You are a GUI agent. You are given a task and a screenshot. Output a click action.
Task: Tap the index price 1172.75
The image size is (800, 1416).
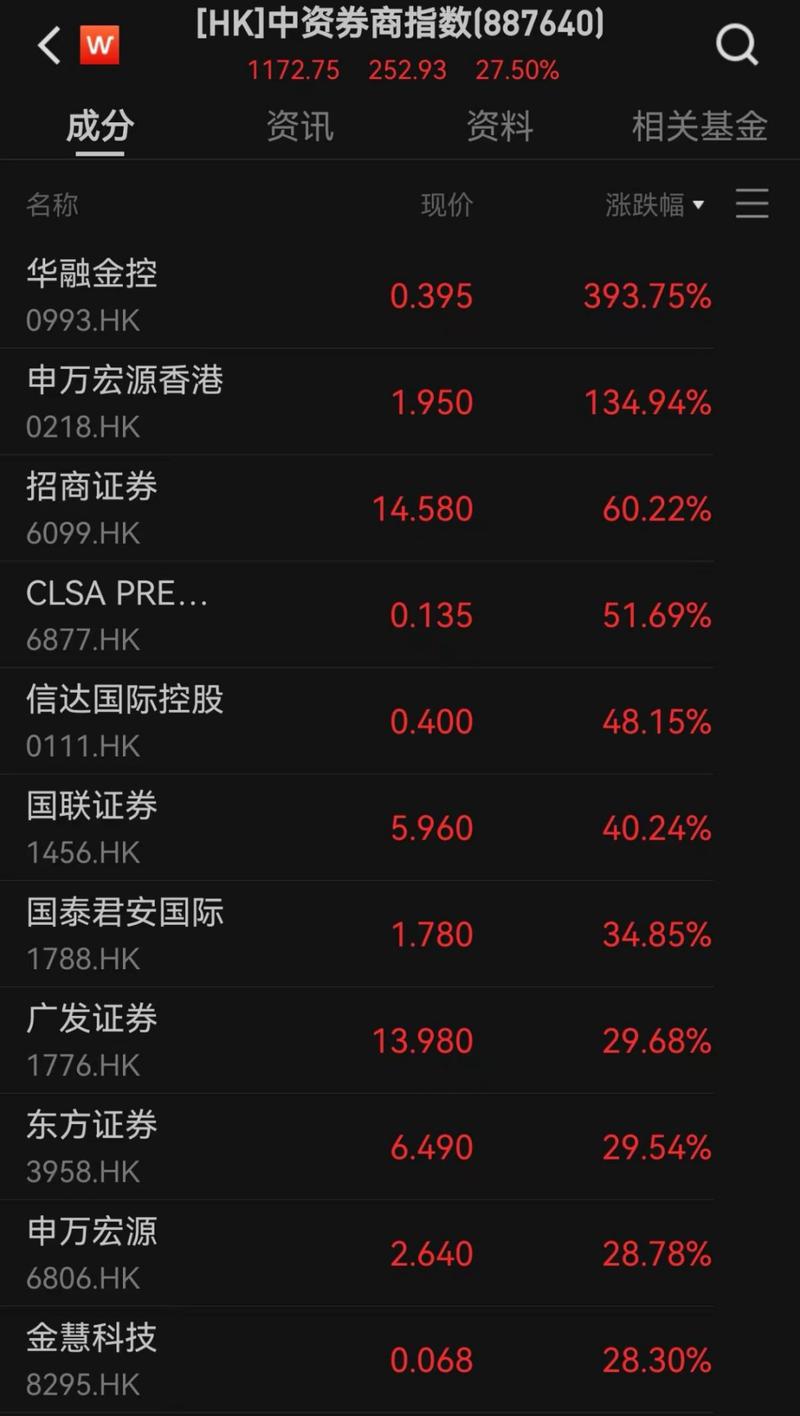[x=292, y=70]
